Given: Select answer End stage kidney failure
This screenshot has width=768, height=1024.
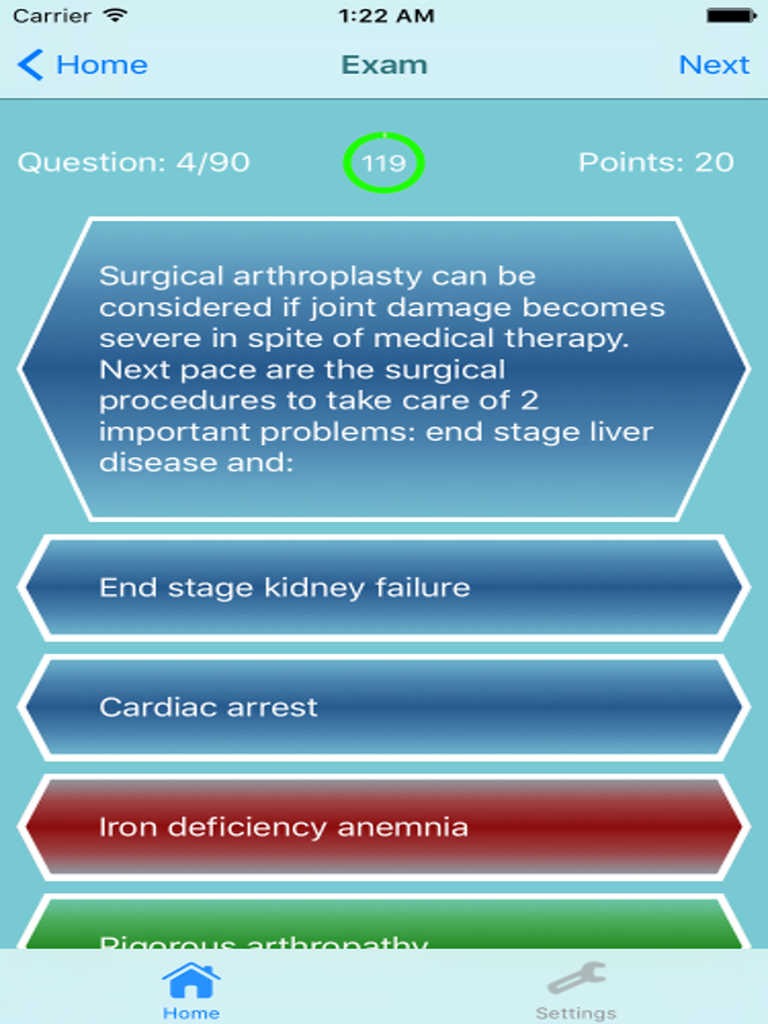Looking at the screenshot, I should [x=384, y=588].
